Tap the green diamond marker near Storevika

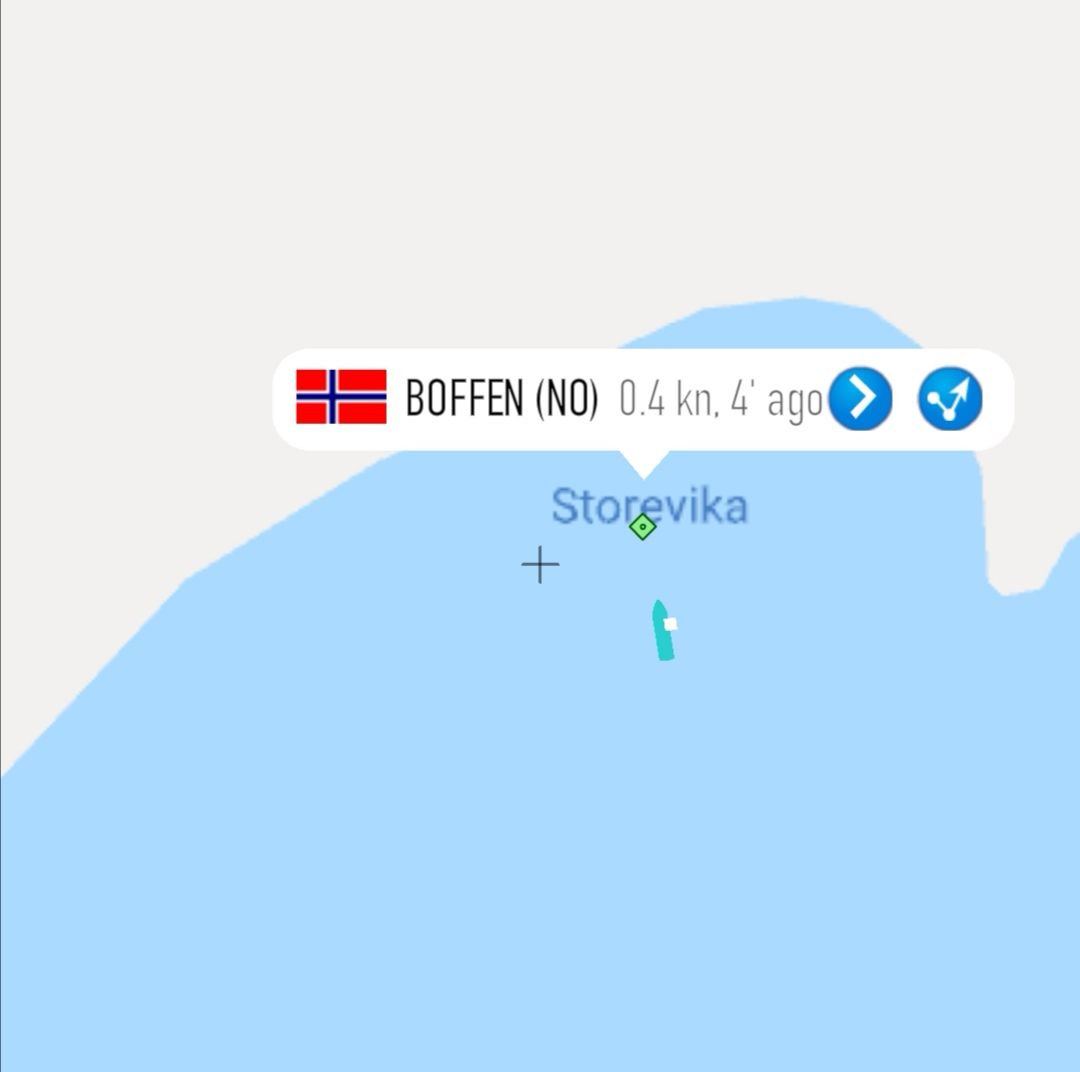(643, 526)
